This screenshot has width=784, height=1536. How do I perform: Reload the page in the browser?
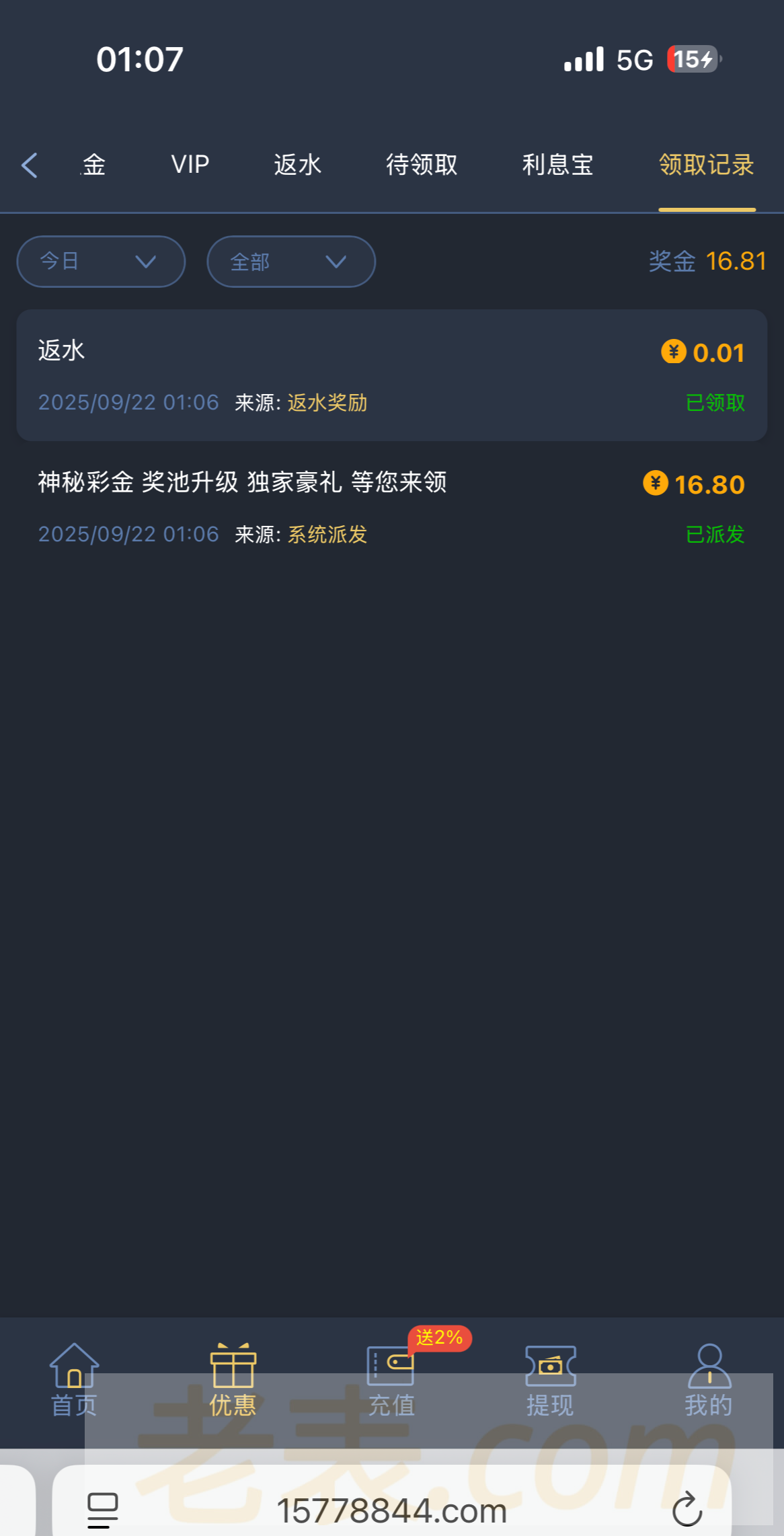pyautogui.click(x=687, y=1509)
